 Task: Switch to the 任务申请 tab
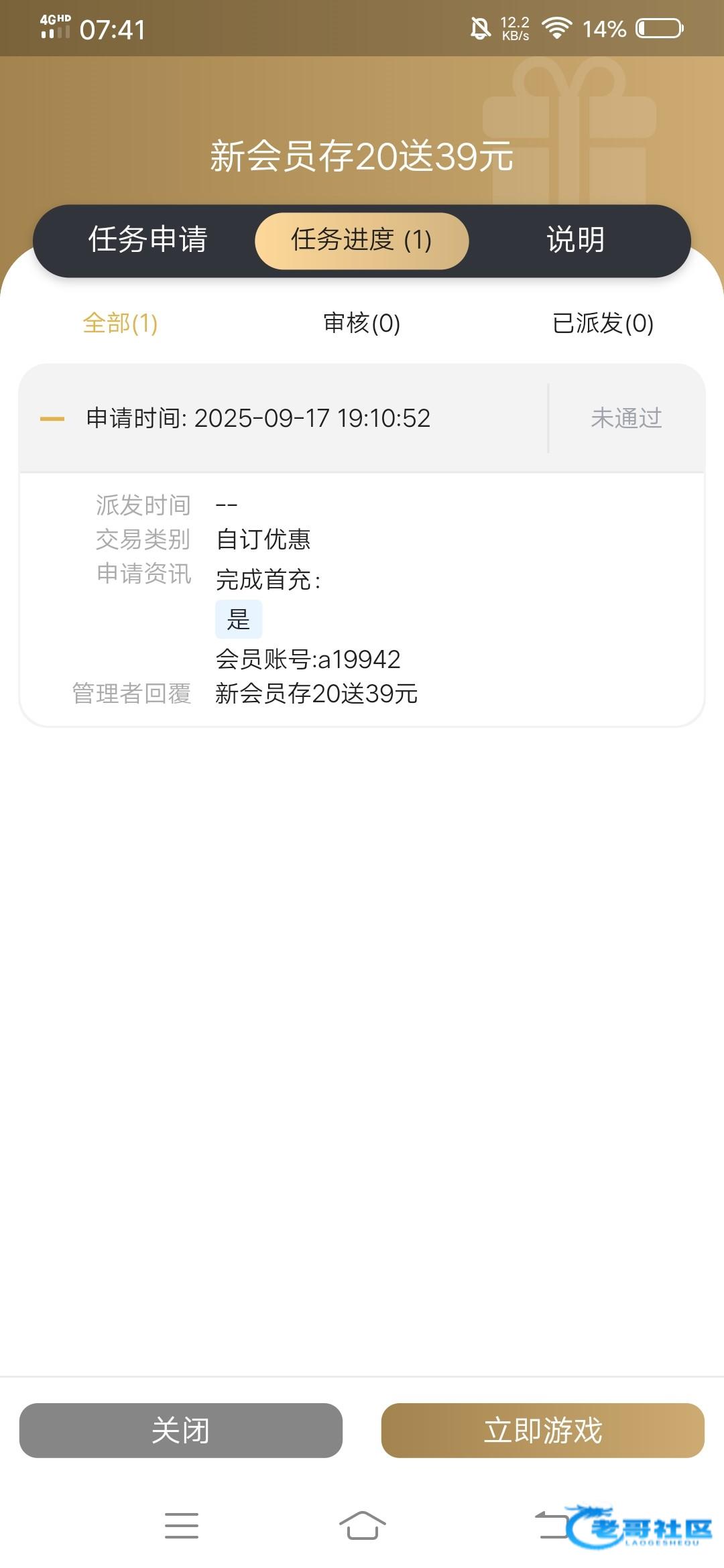coord(147,240)
